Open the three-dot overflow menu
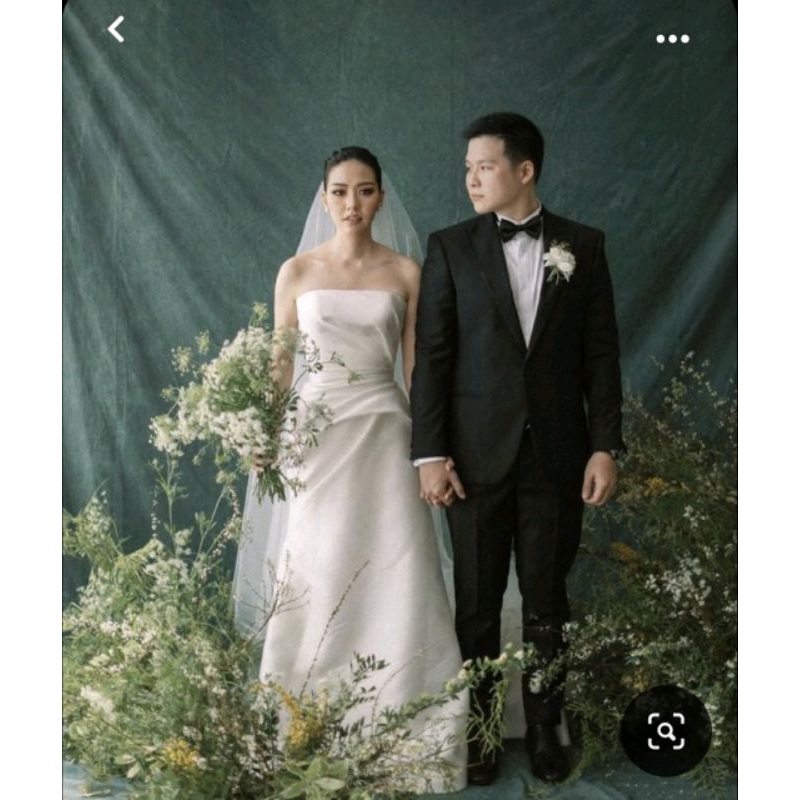This screenshot has height=800, width=800. pos(672,39)
